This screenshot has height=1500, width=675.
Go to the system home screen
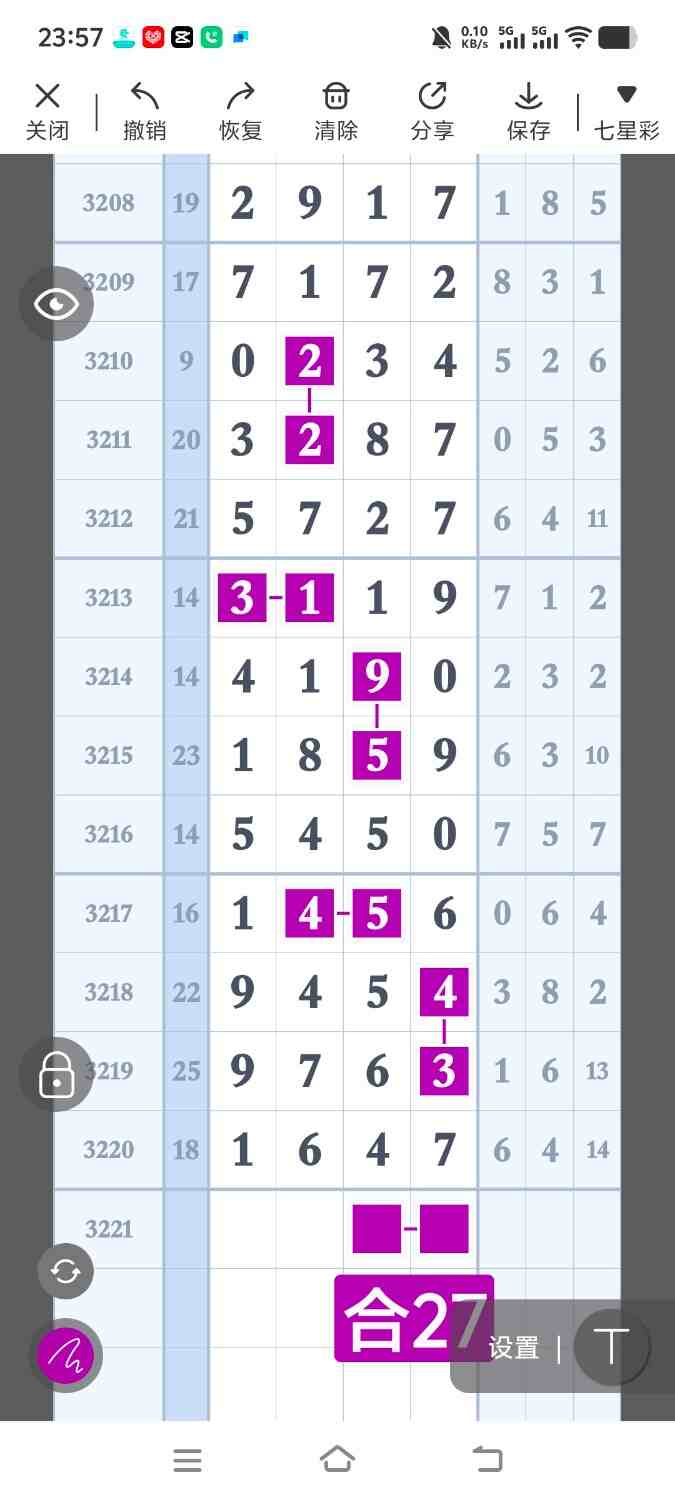337,1460
